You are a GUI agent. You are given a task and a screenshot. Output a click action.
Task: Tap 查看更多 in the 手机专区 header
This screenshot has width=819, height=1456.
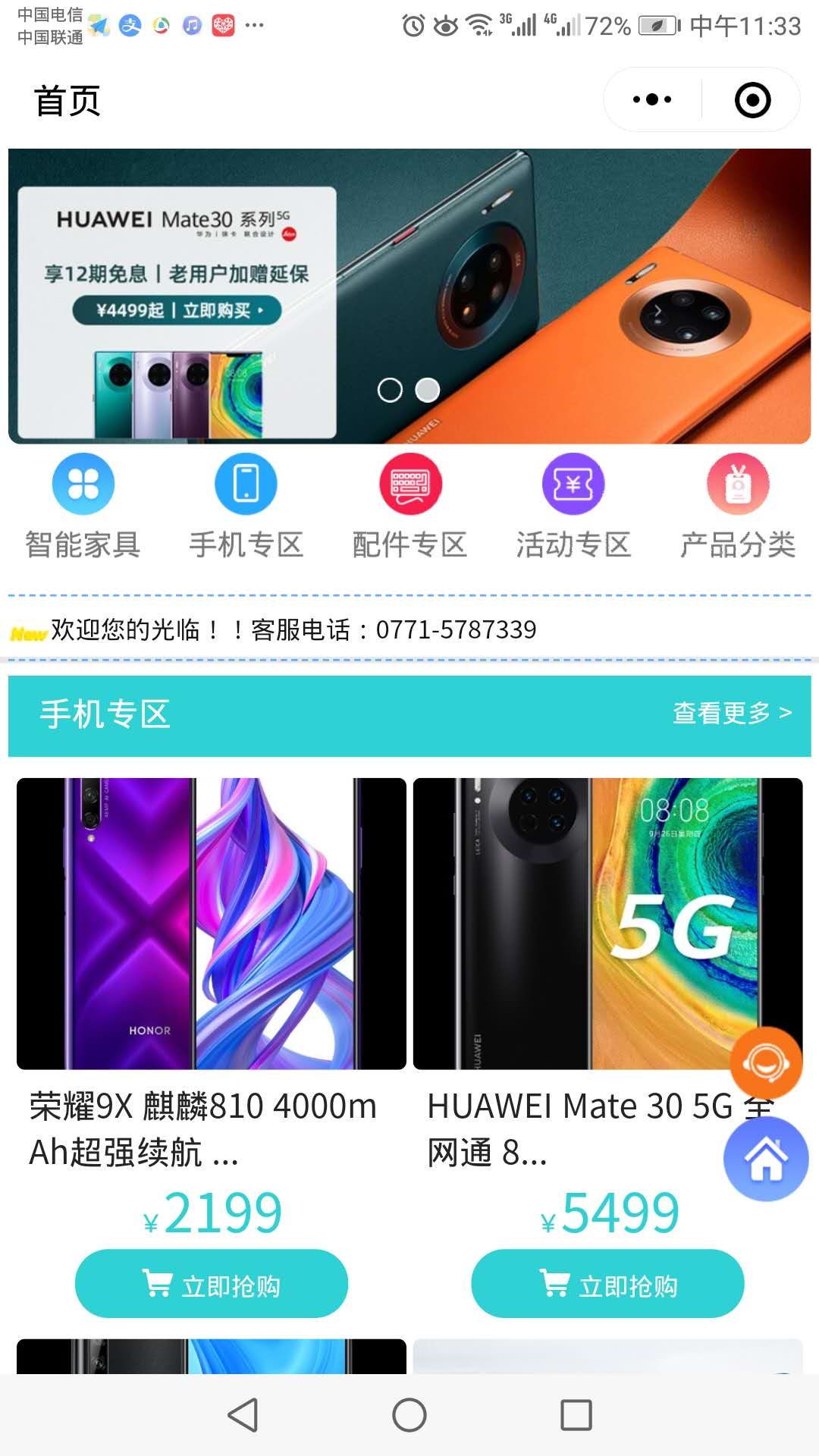click(x=732, y=714)
